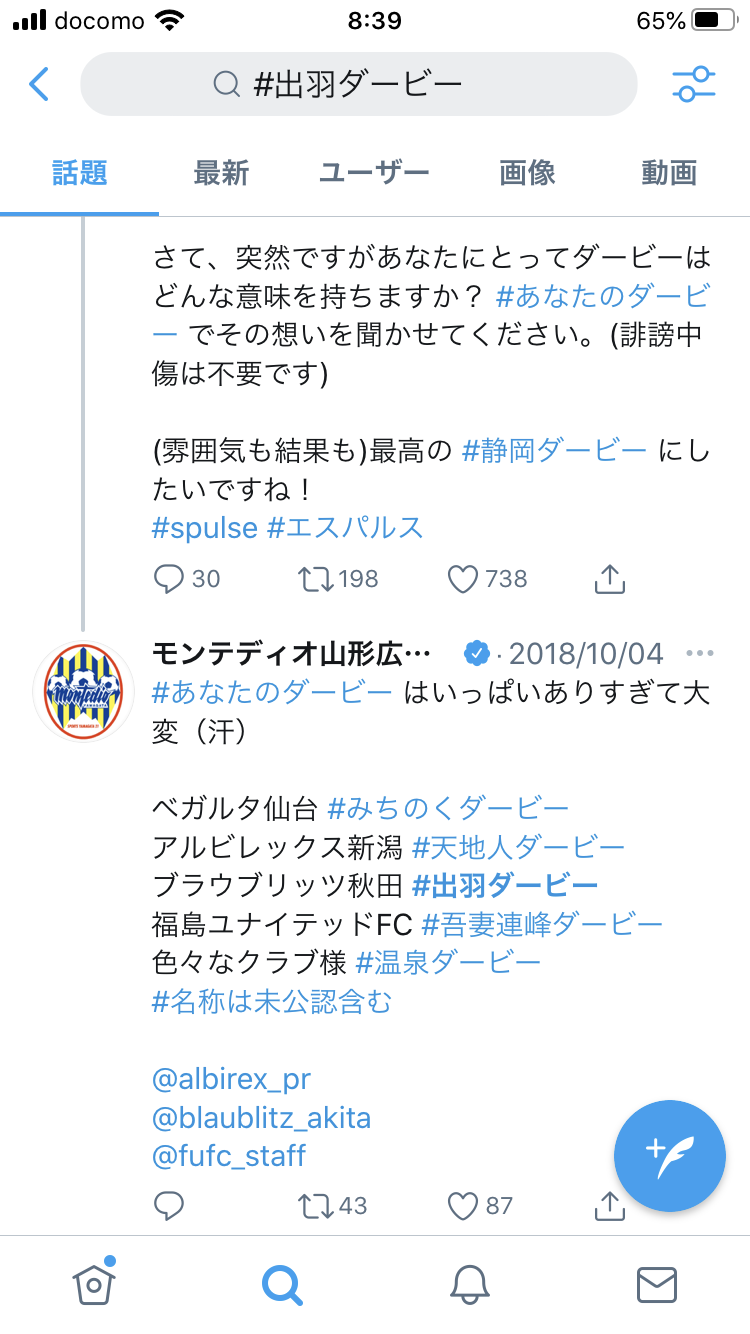Select the 画像 tab

click(x=527, y=173)
